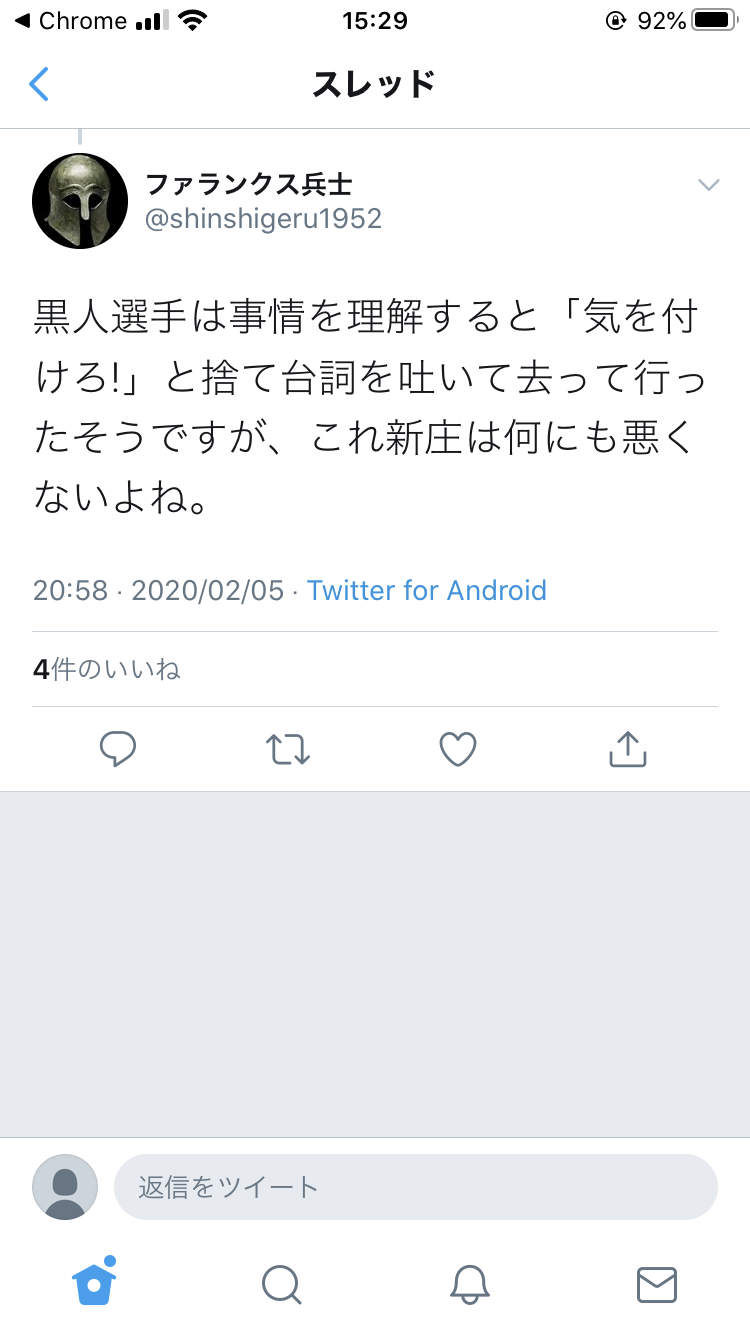This screenshot has height=1334, width=750.
Task: Share this tweet
Action: [x=628, y=749]
